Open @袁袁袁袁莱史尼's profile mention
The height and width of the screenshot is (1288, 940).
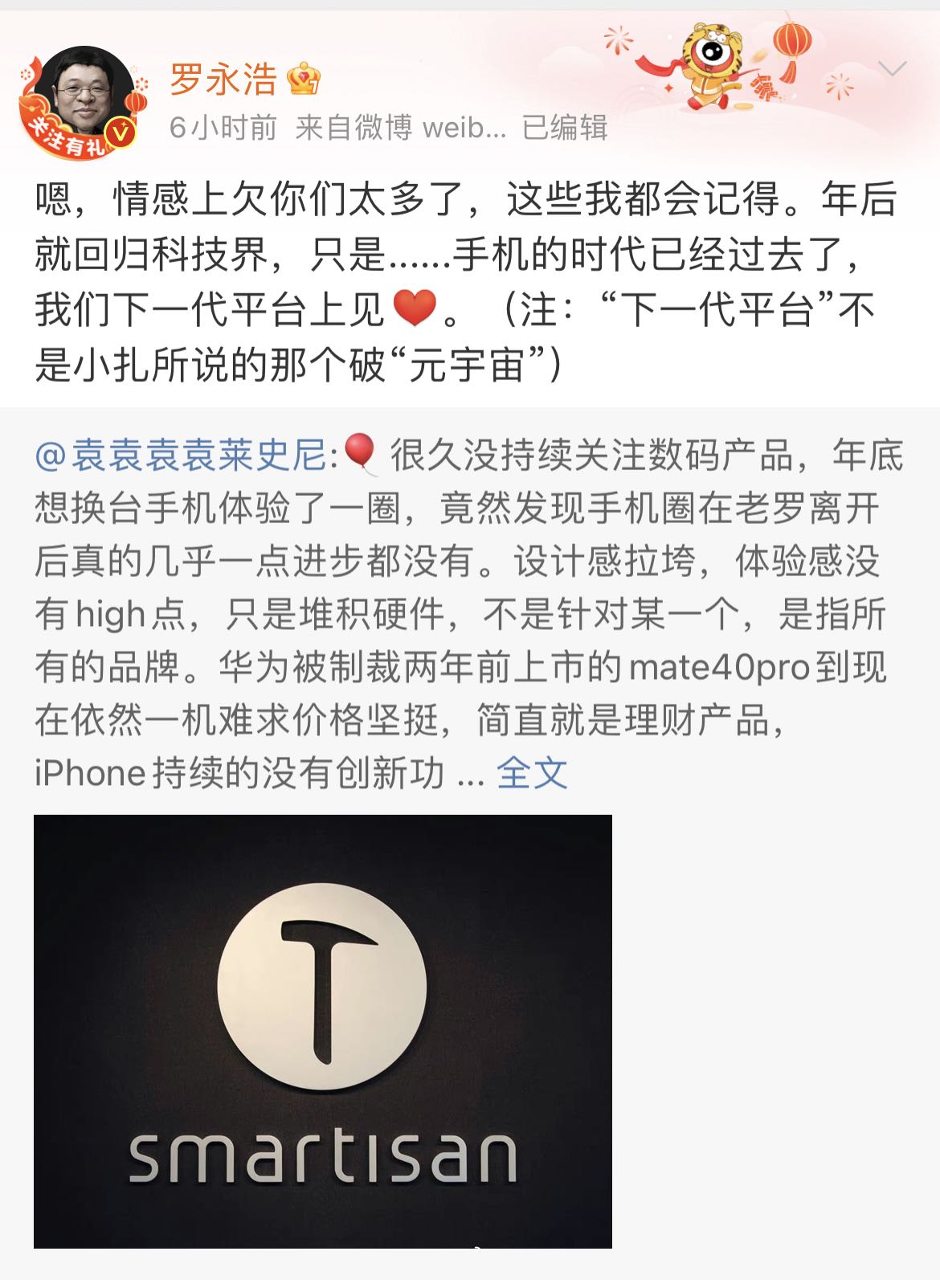tap(181, 456)
